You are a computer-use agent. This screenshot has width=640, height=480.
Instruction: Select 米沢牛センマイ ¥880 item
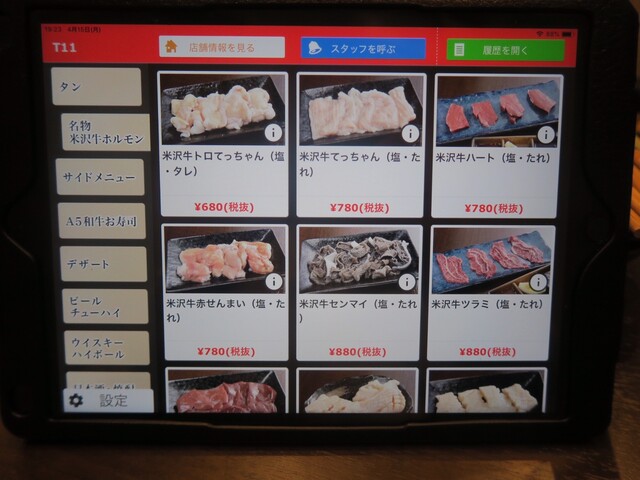tap(360, 292)
